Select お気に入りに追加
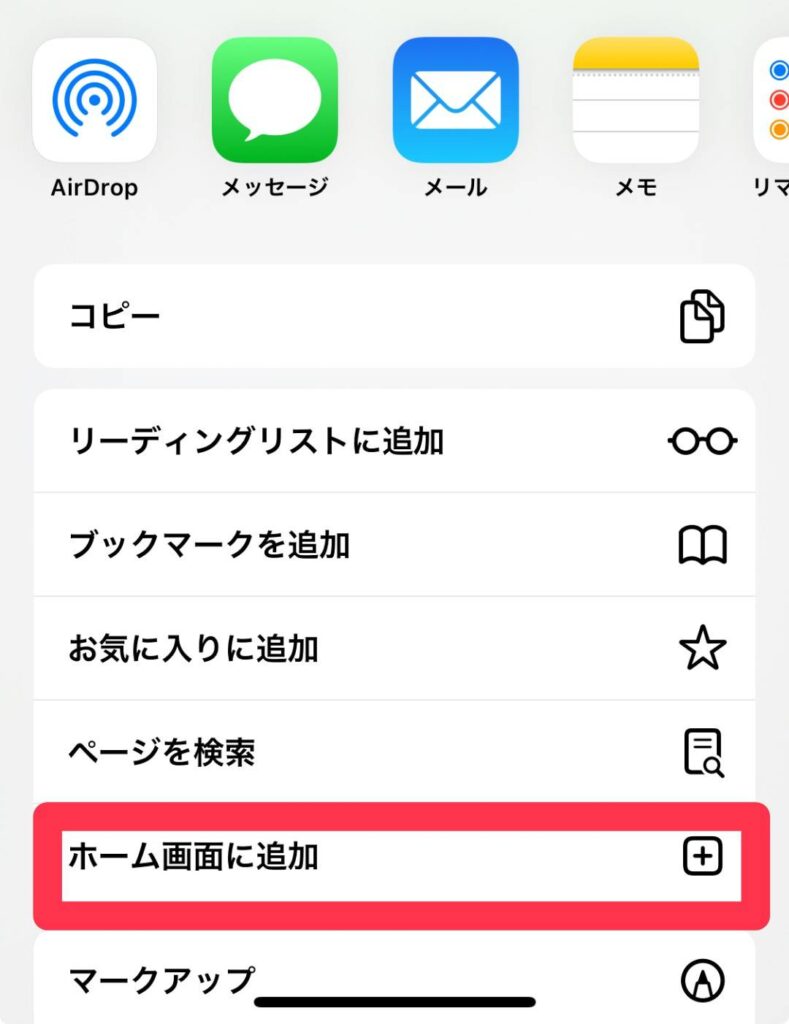The width and height of the screenshot is (789, 1024). (x=394, y=649)
